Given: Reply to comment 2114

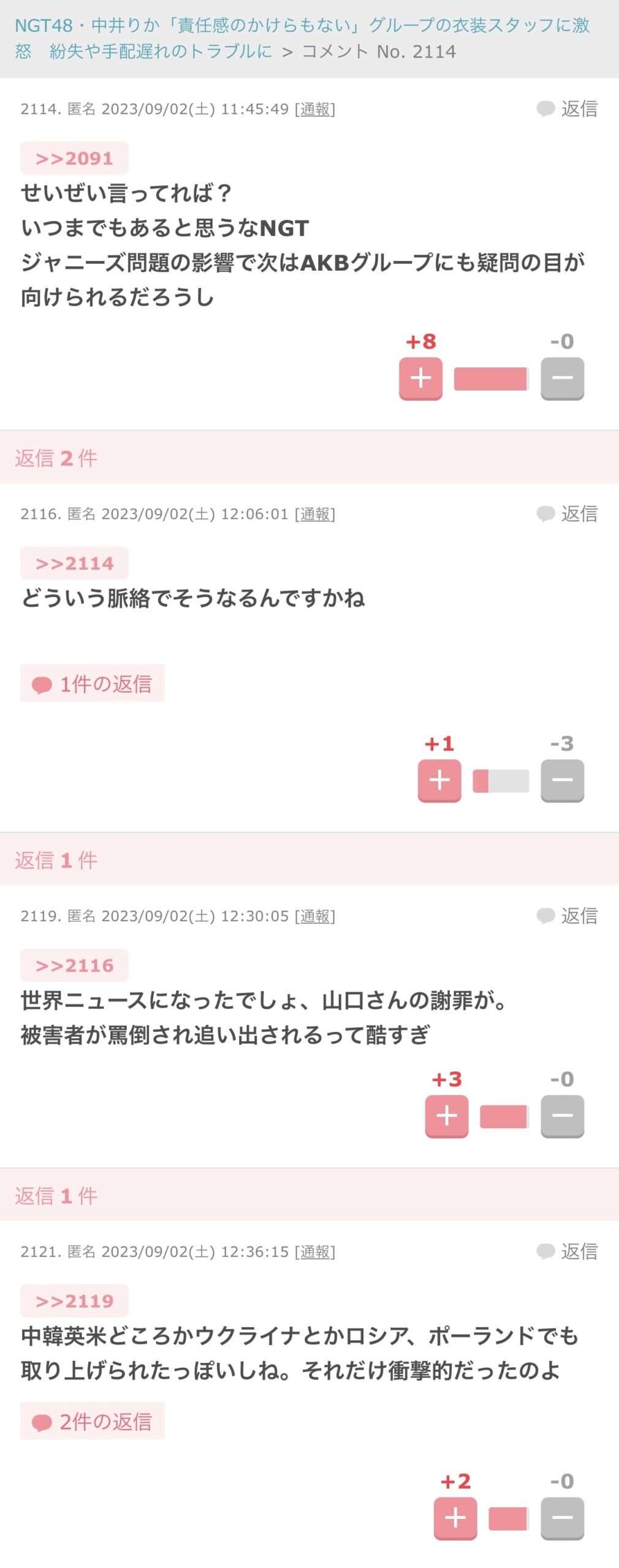Looking at the screenshot, I should pyautogui.click(x=568, y=109).
